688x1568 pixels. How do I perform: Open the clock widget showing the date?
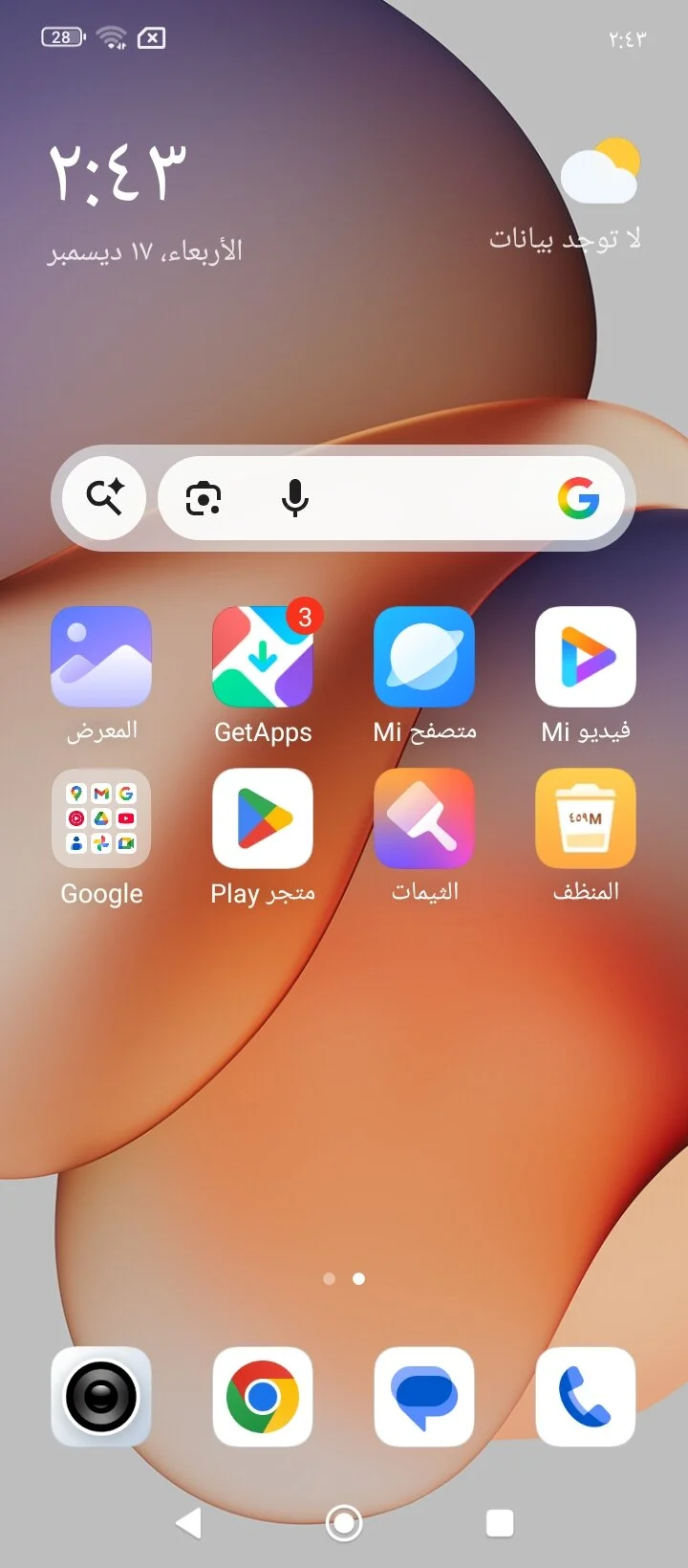(145, 203)
